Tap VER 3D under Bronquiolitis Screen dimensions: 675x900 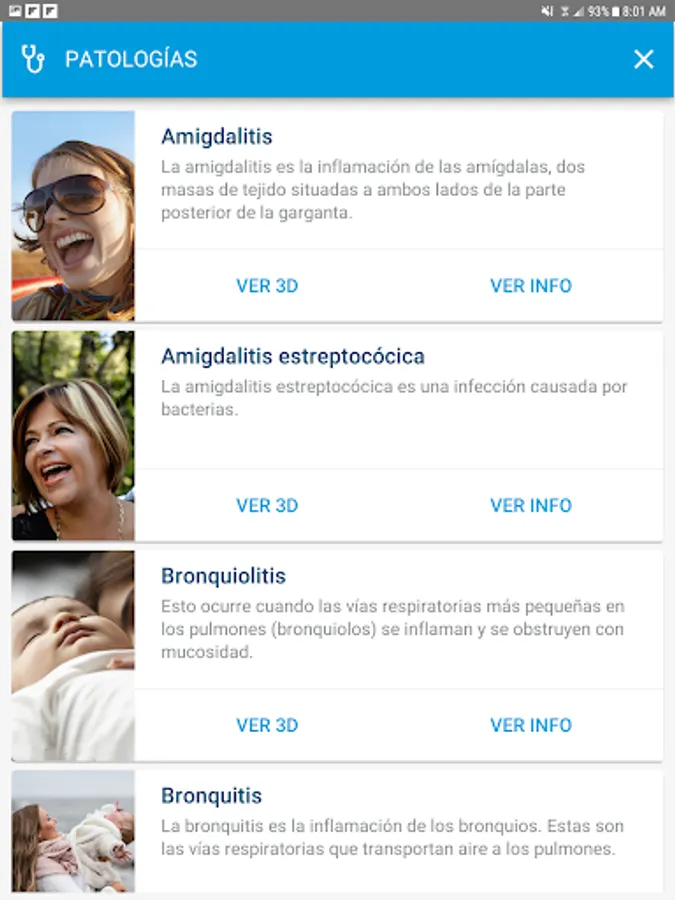[267, 726]
